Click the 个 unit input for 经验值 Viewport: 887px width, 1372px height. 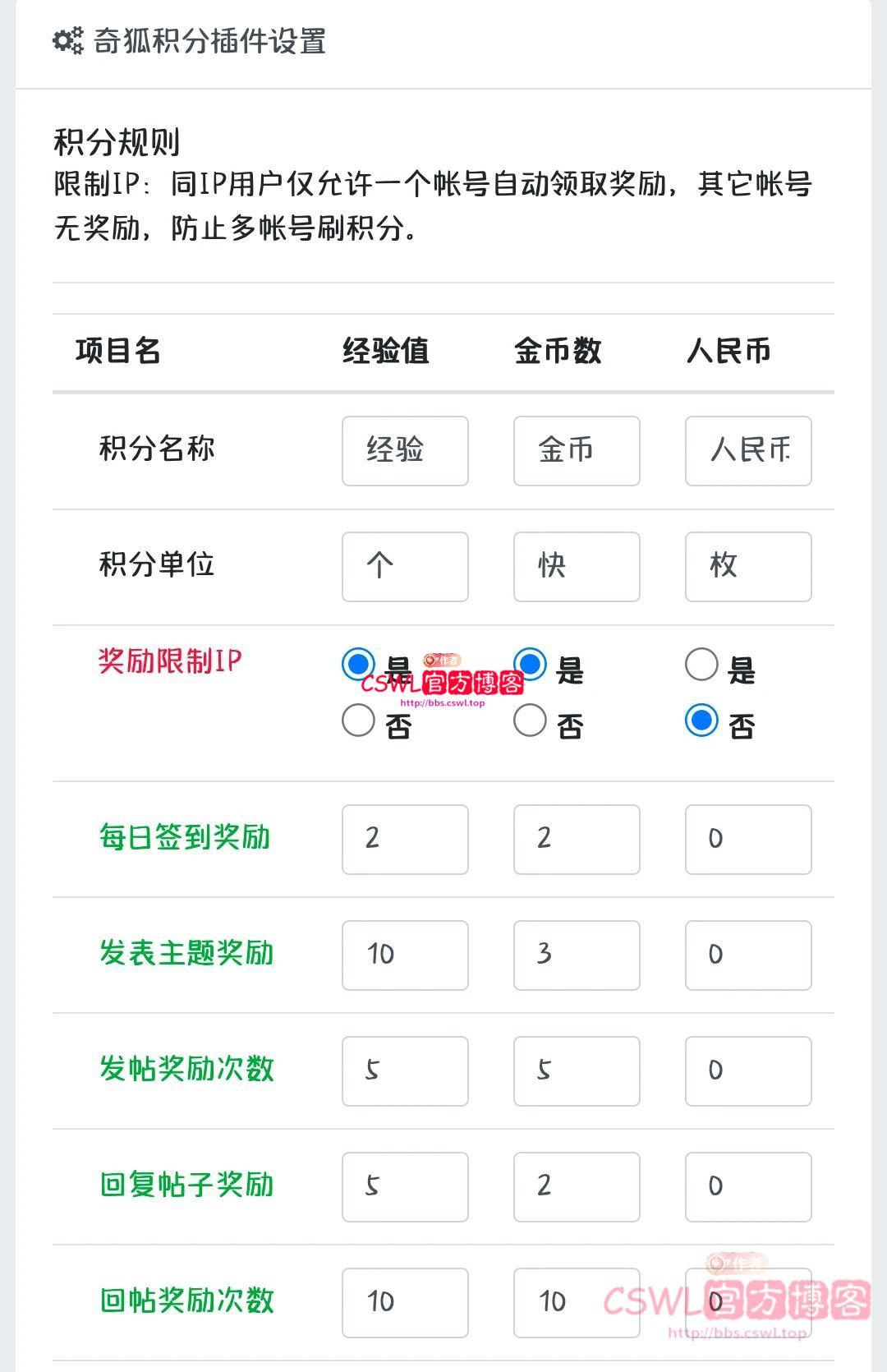point(404,567)
